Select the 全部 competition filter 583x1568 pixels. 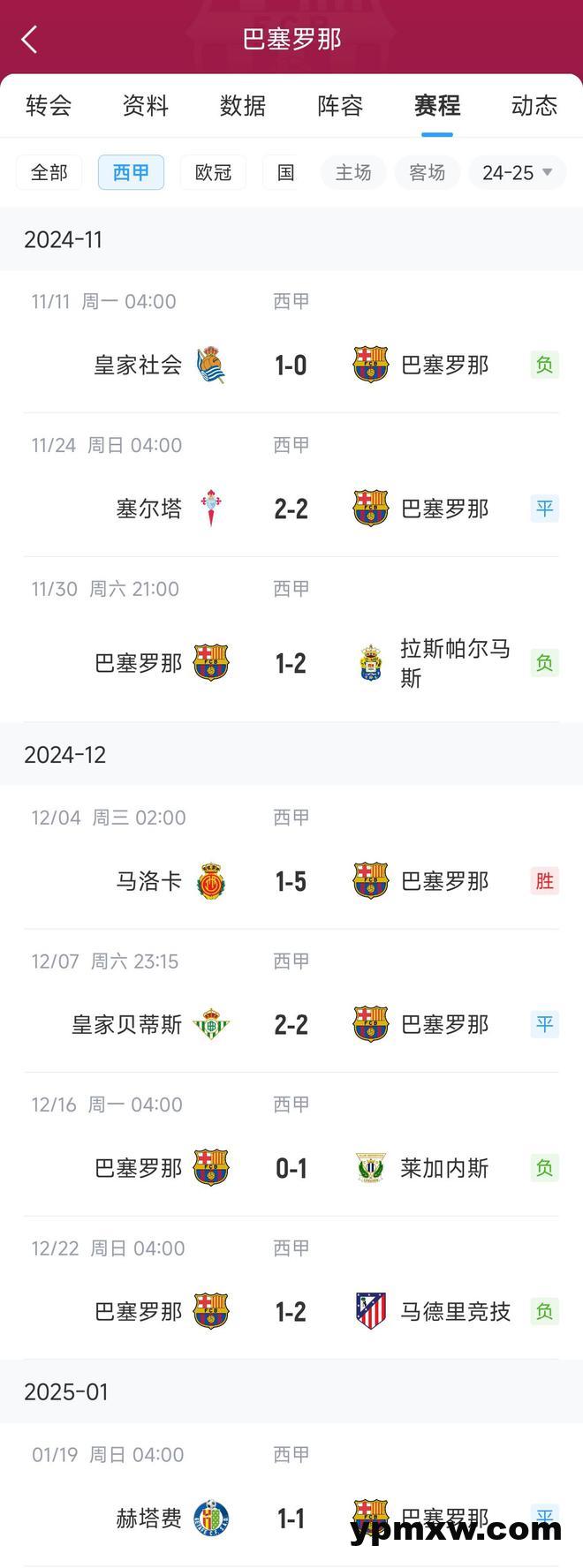pyautogui.click(x=49, y=172)
